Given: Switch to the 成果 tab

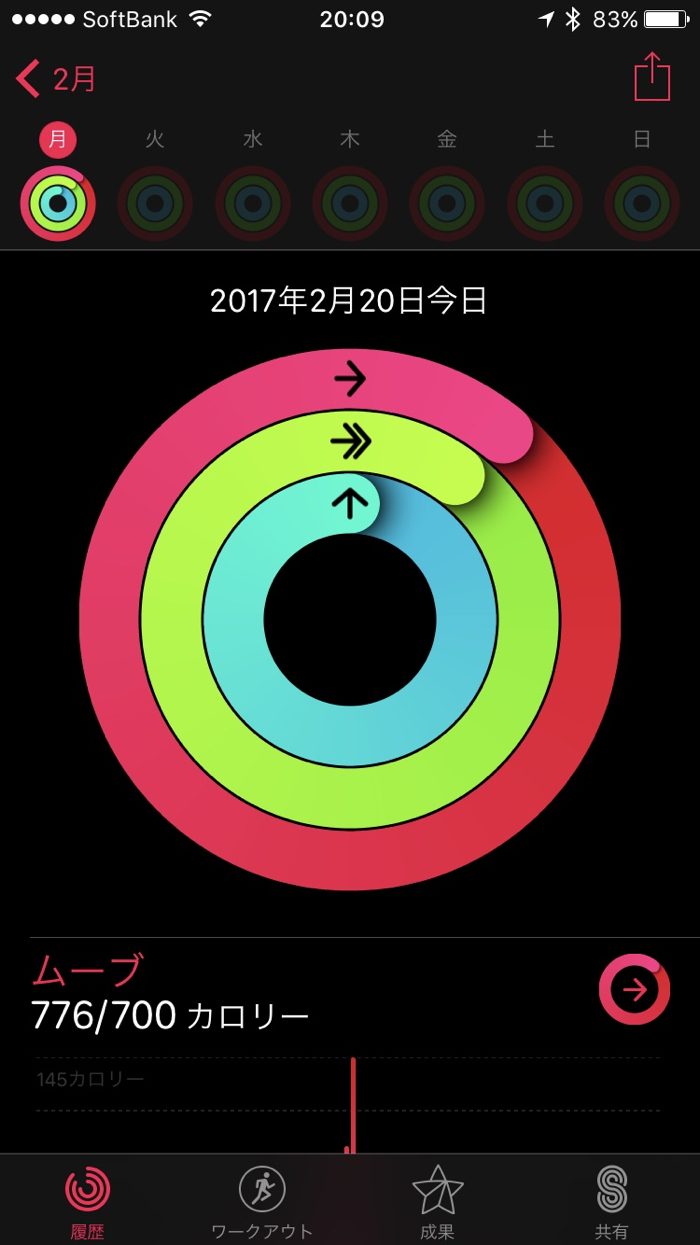Looking at the screenshot, I should click(437, 1200).
